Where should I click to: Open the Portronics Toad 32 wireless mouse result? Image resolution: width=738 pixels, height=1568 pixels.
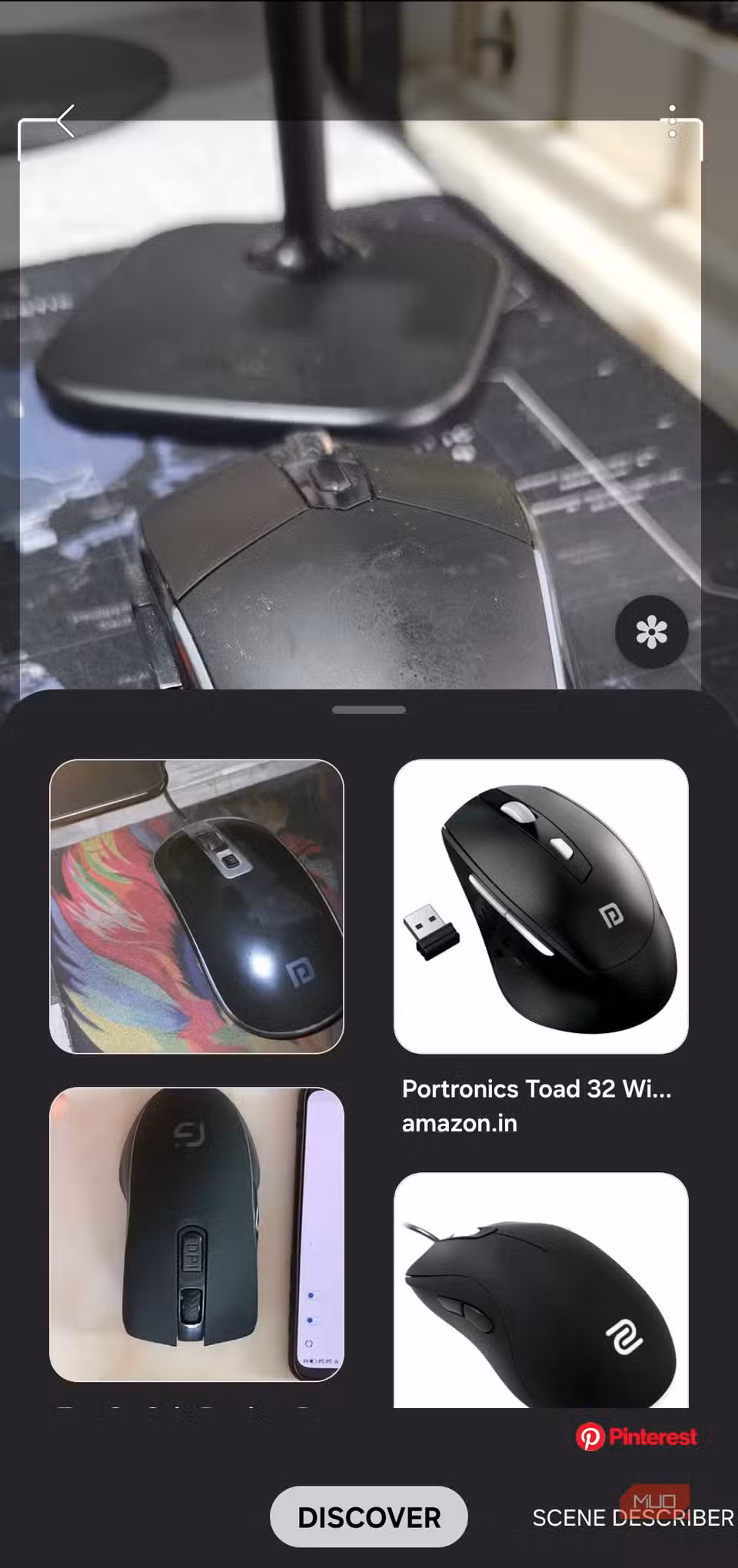point(540,907)
